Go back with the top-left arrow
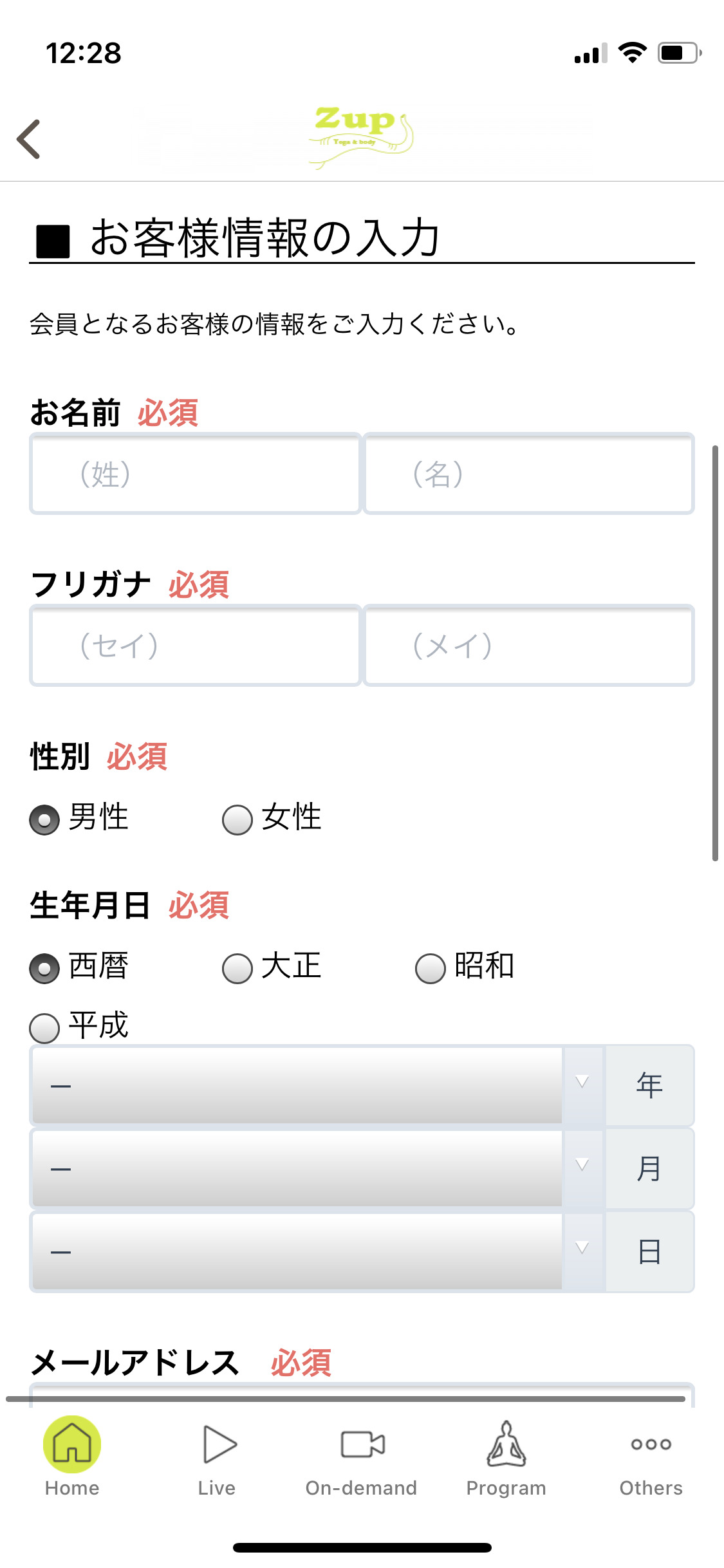 (x=29, y=139)
